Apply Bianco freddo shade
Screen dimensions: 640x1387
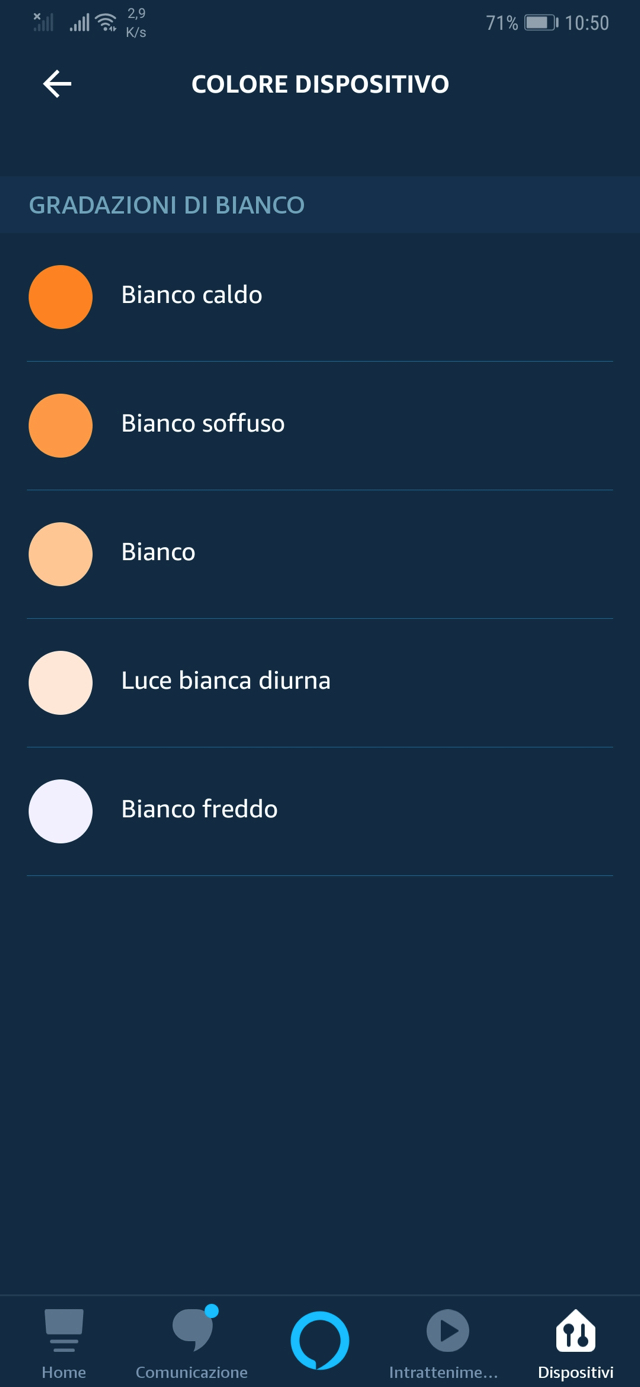point(199,810)
